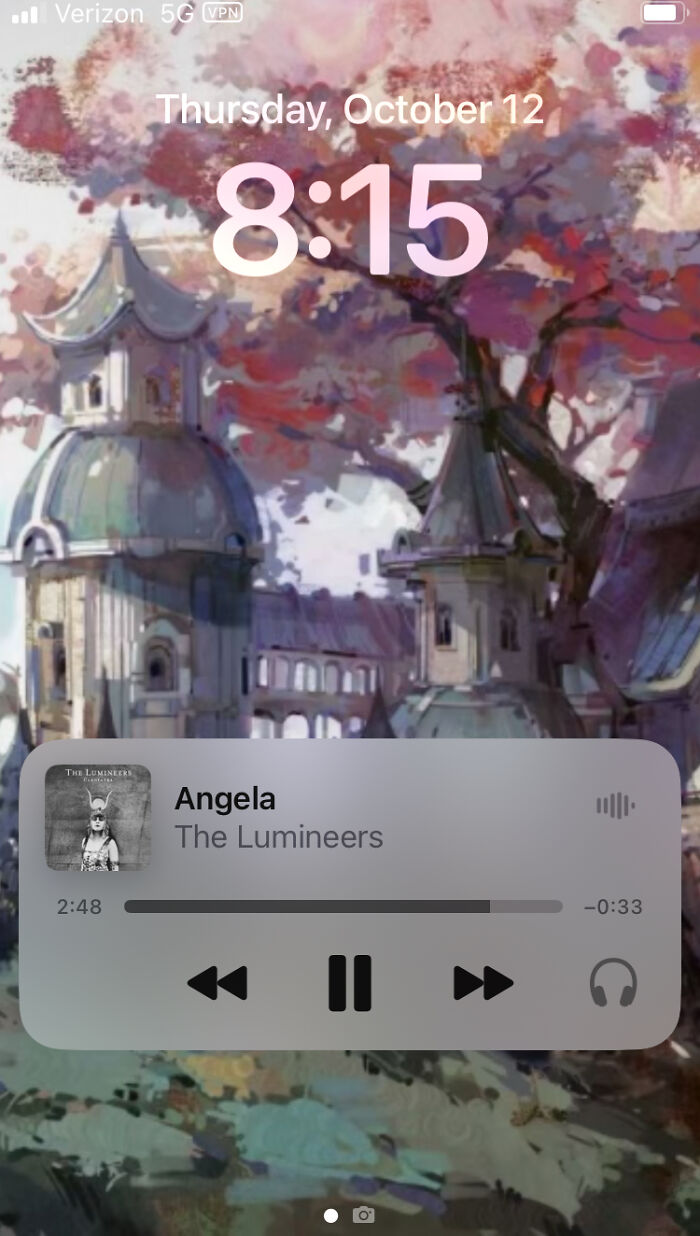Tap the playback progress bar
700x1236 pixels.
[x=343, y=907]
